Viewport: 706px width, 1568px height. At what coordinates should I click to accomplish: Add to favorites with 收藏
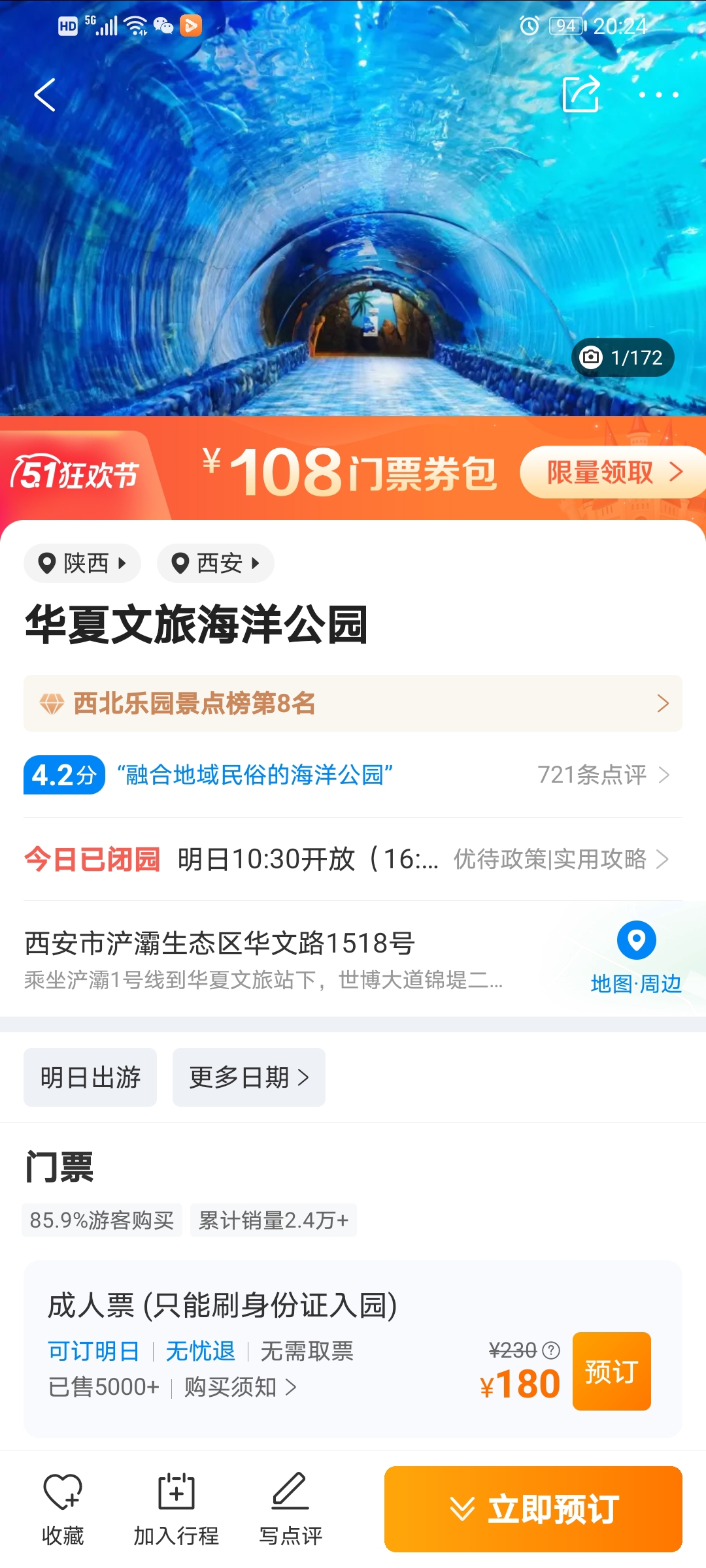pyautogui.click(x=63, y=1509)
